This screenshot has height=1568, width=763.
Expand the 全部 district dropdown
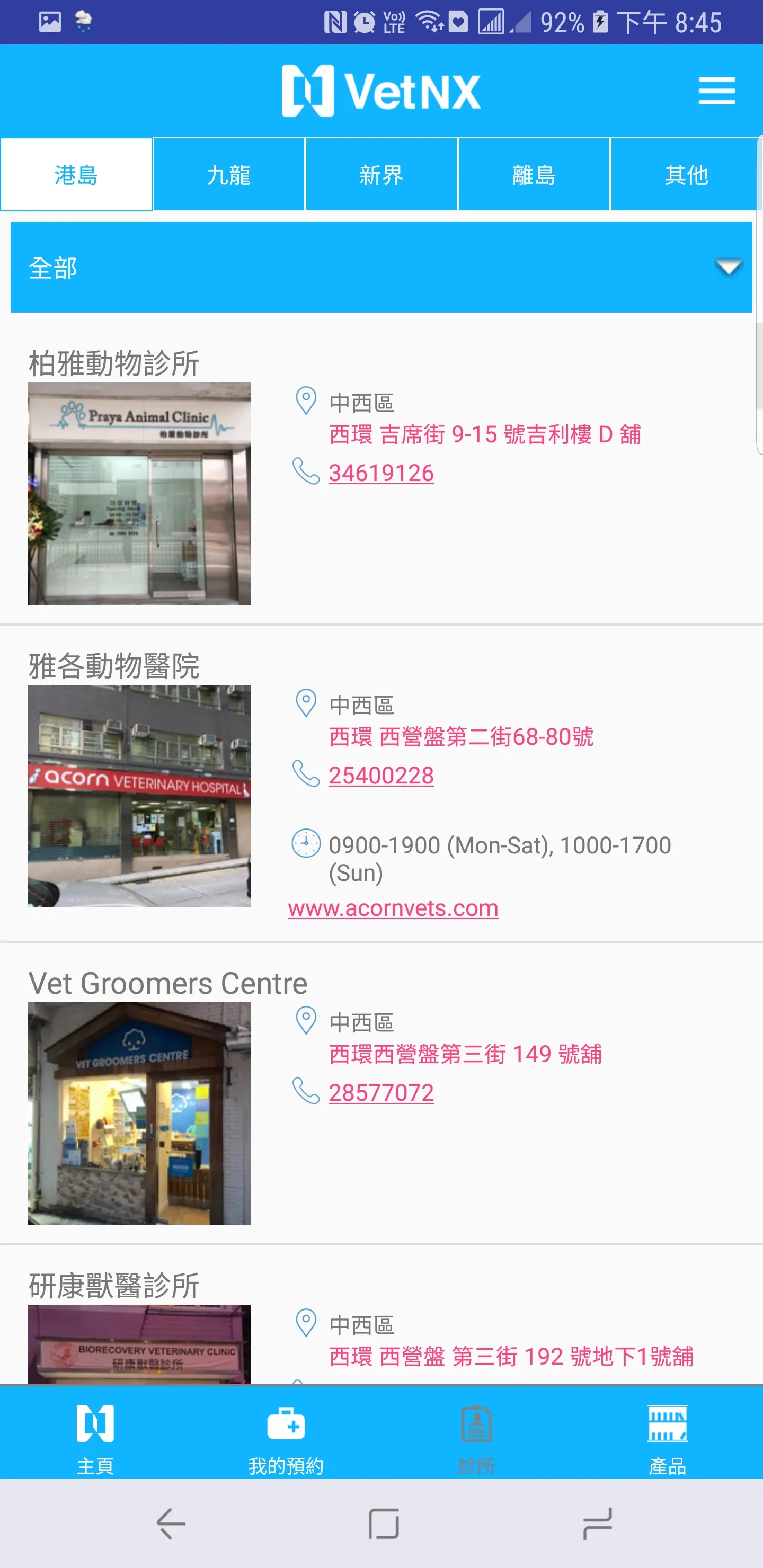(x=381, y=267)
